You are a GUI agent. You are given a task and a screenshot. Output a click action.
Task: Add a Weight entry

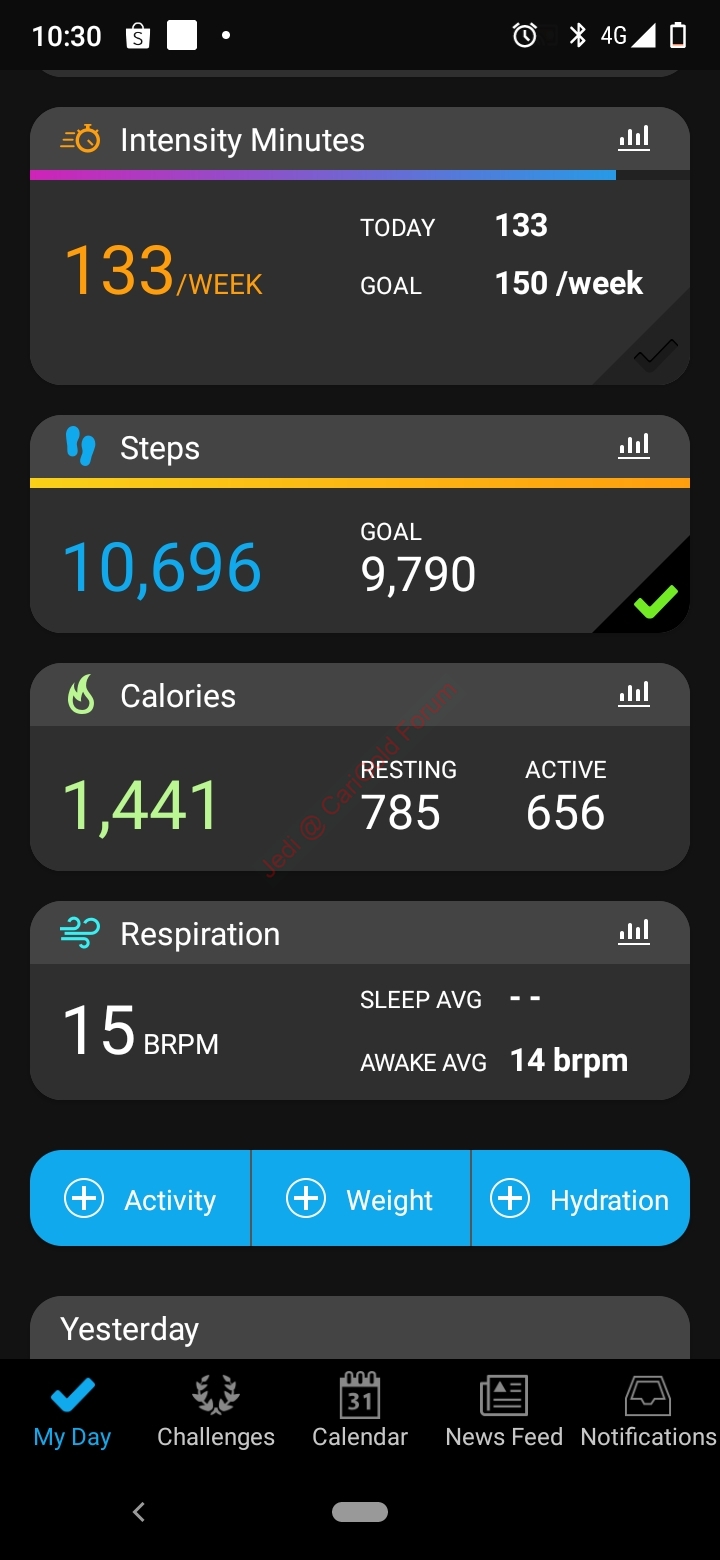(x=360, y=1198)
